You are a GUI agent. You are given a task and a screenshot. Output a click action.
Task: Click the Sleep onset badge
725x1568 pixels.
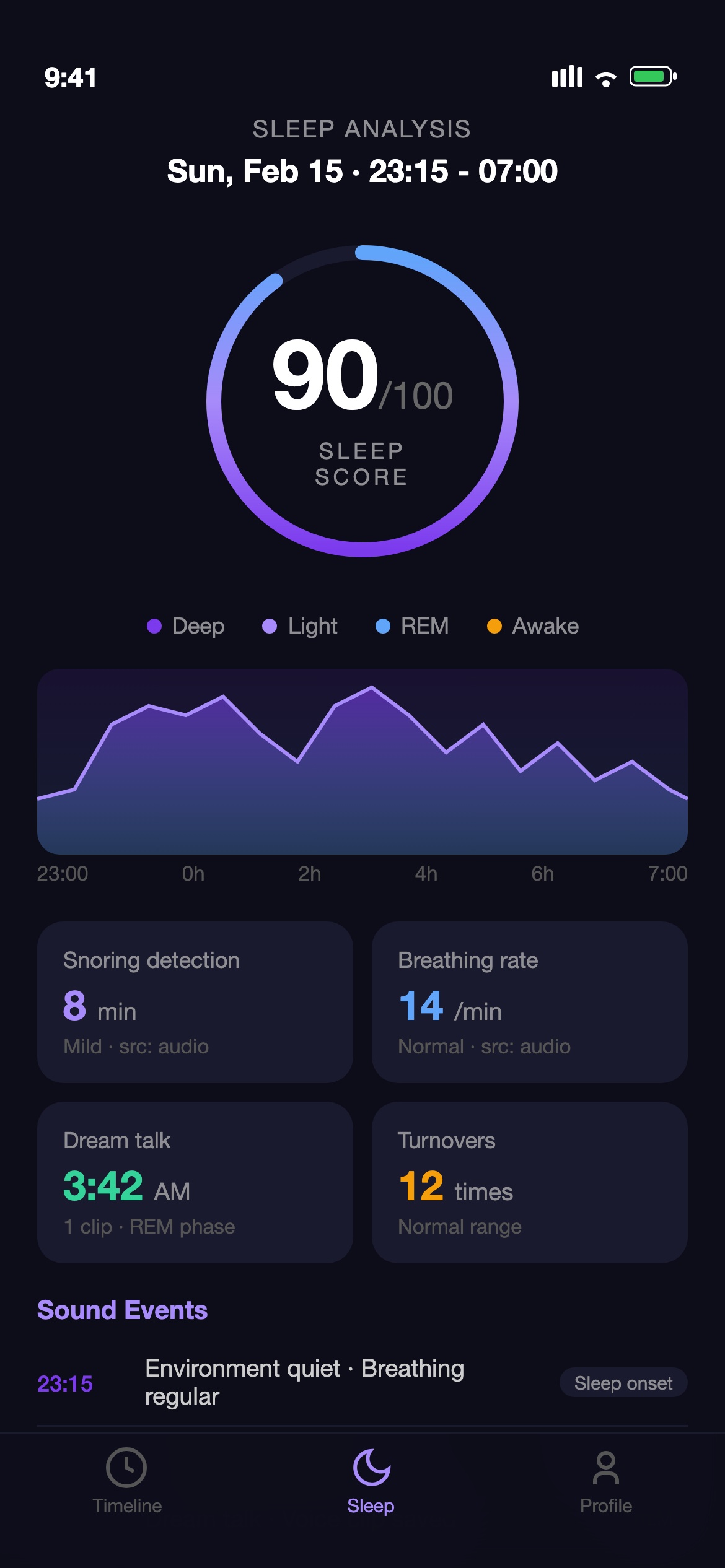click(x=623, y=1383)
